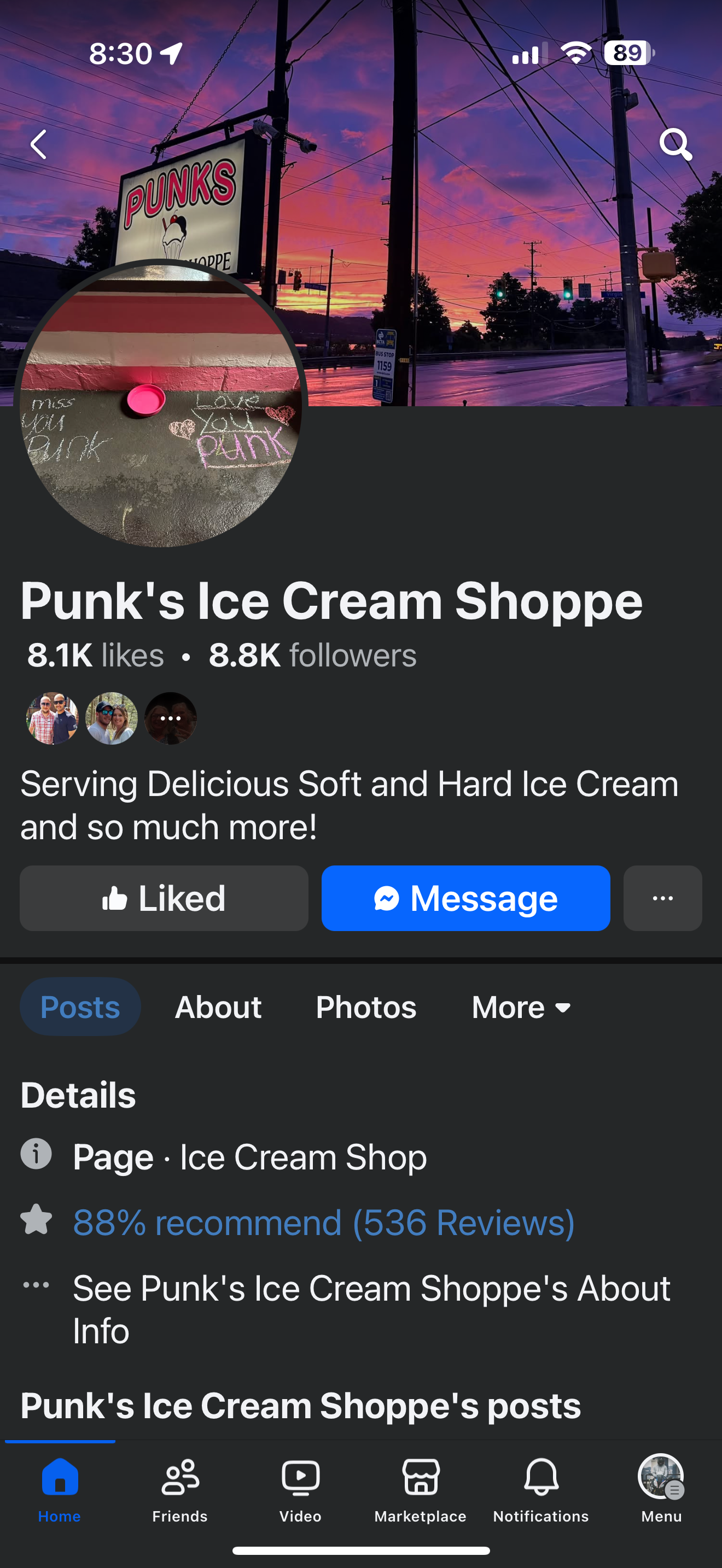722x1568 pixels.
Task: Message Punk's Ice Cream Shoppe
Action: [465, 898]
